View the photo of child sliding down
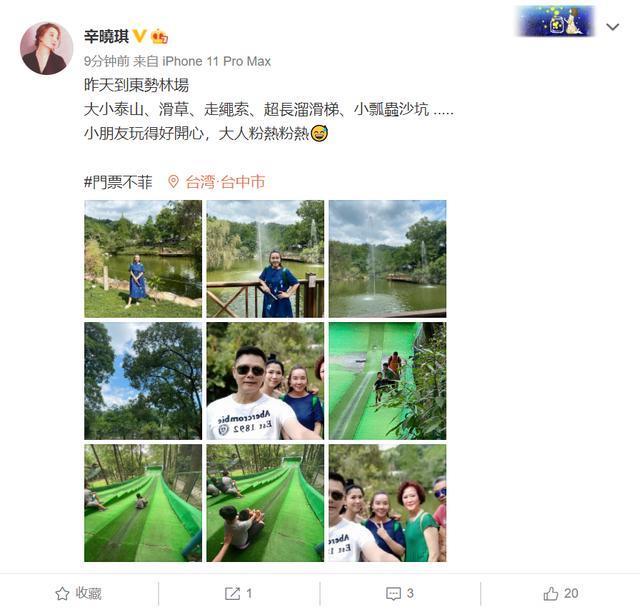 point(265,502)
